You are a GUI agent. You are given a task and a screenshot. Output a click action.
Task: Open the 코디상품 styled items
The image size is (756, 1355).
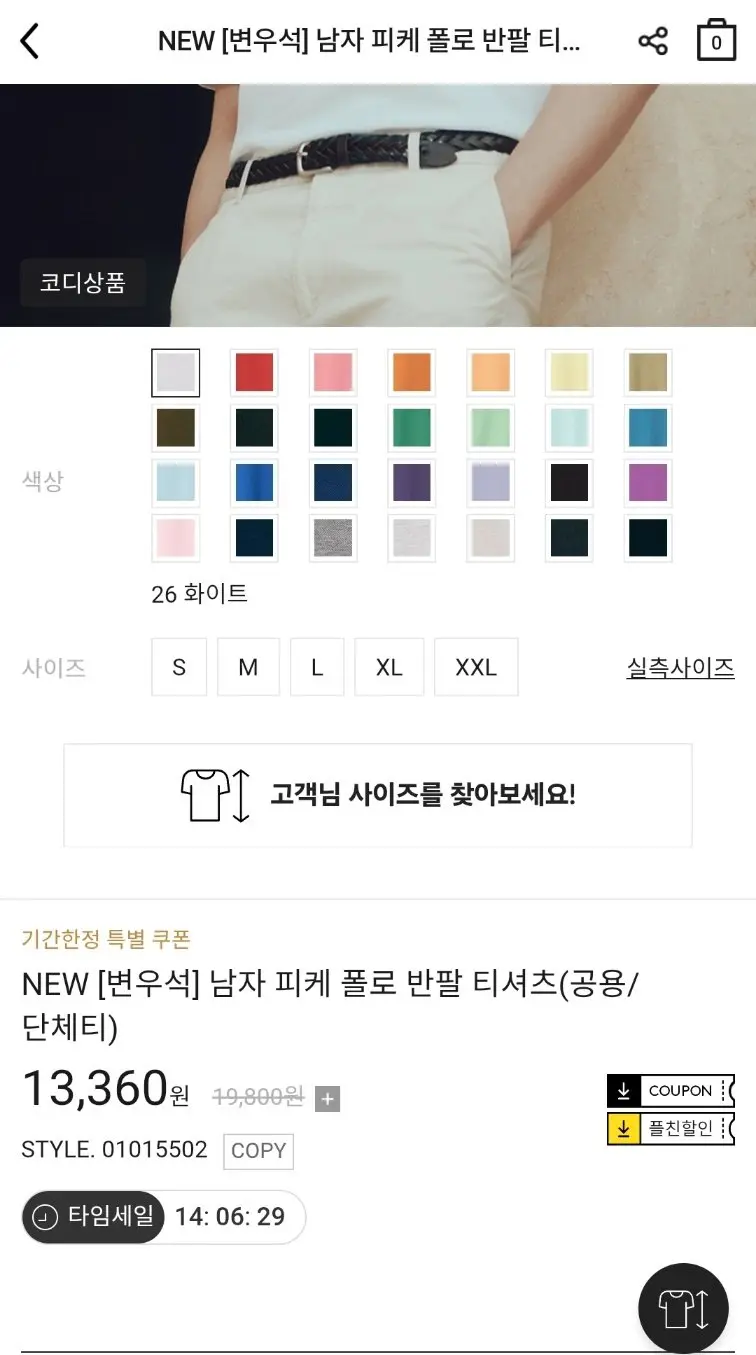83,283
